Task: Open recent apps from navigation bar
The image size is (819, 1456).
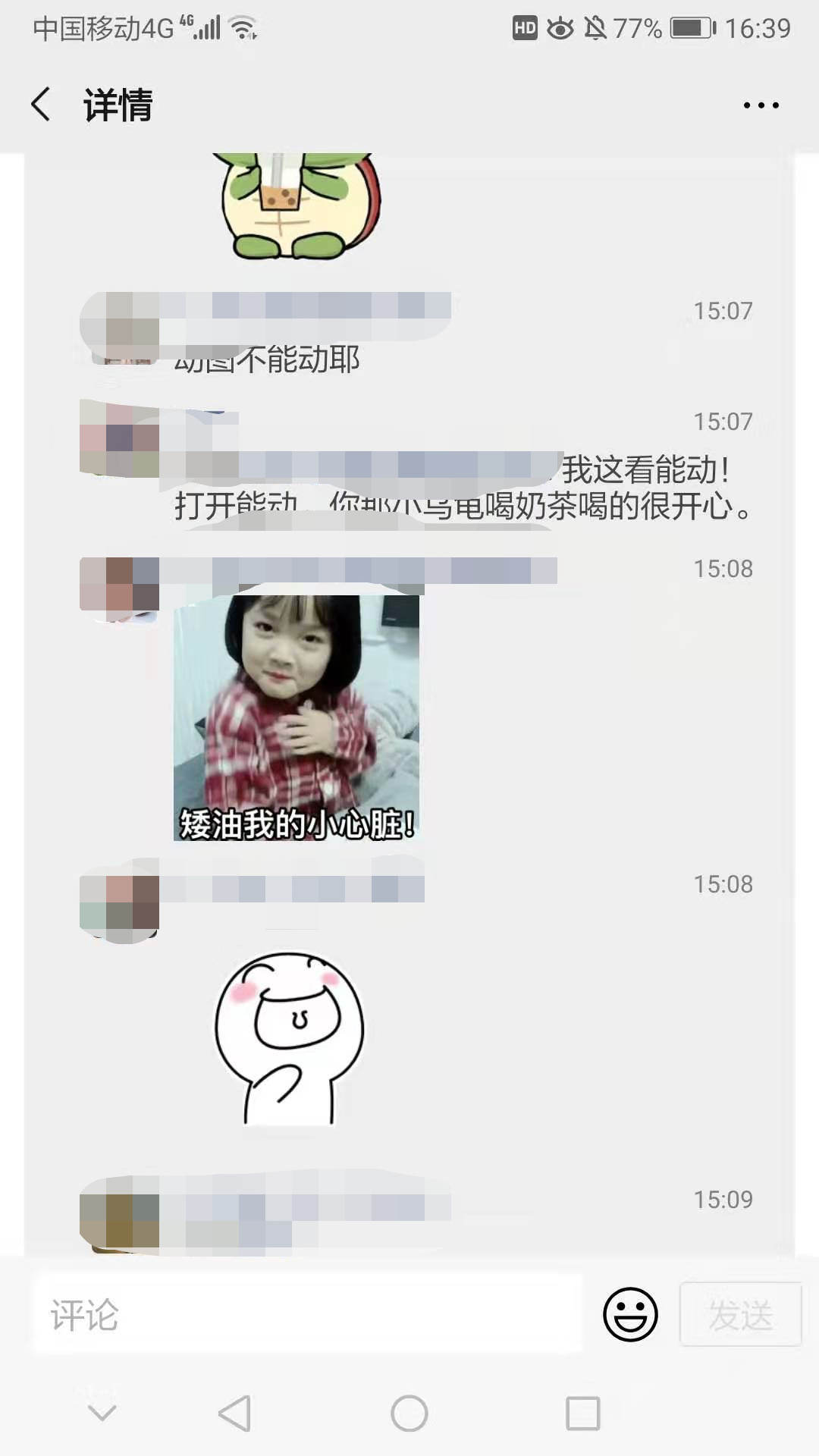Action: click(582, 1414)
